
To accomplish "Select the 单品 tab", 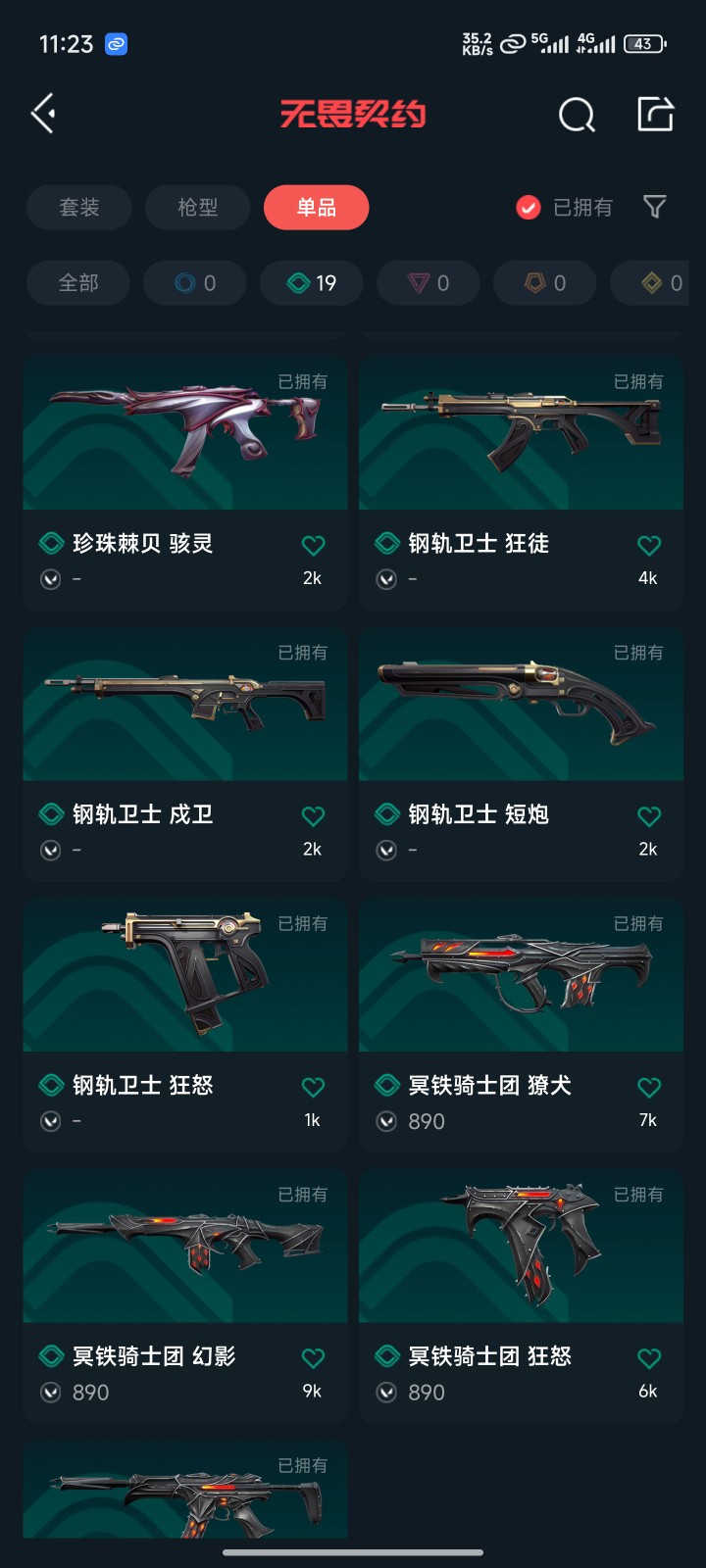I will (316, 208).
